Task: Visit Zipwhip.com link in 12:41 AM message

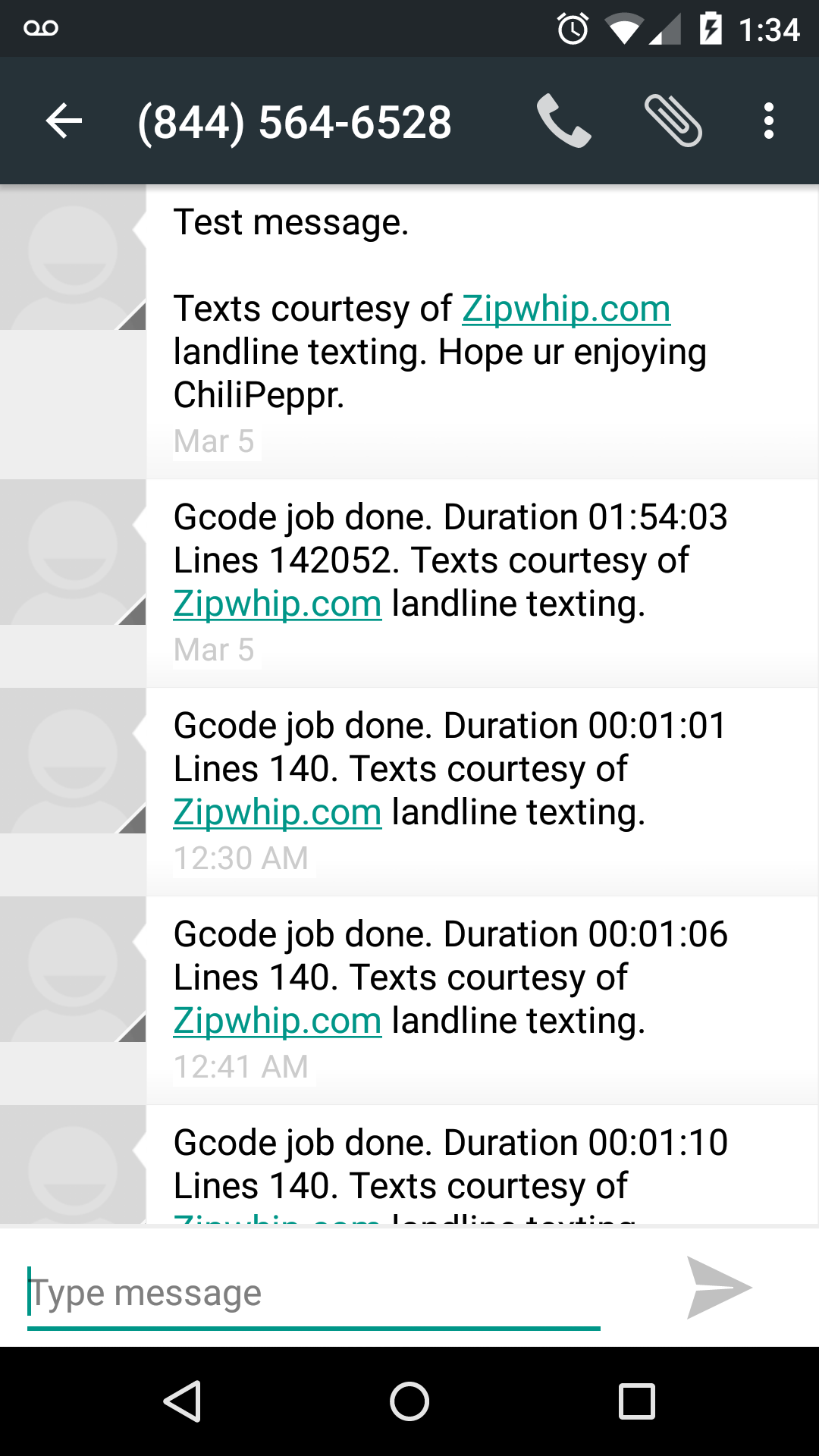Action: (277, 1021)
